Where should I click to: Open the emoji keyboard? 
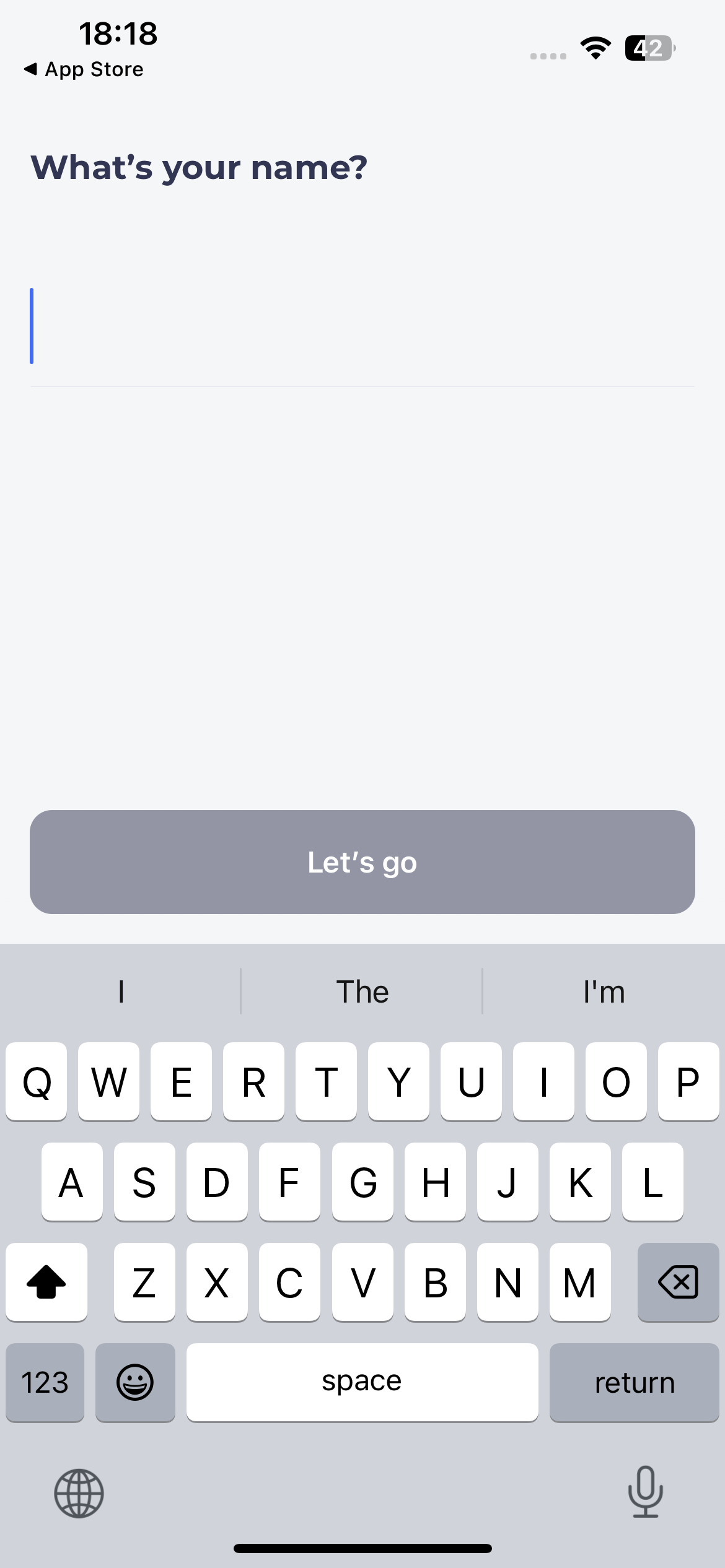[x=135, y=1382]
